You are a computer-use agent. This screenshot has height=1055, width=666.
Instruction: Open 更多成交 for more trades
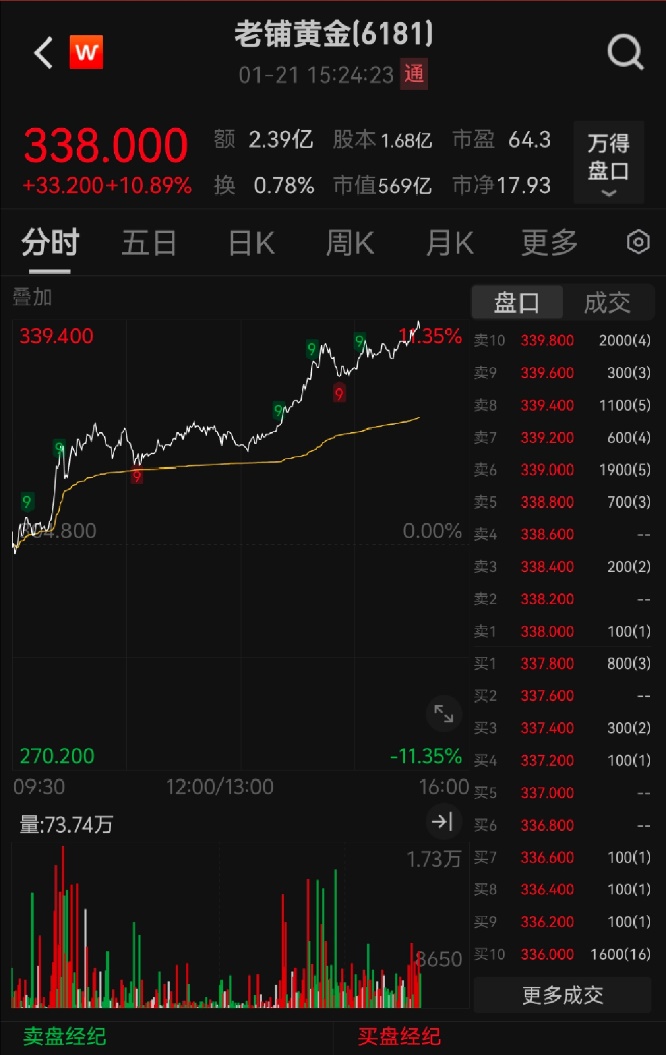[563, 995]
